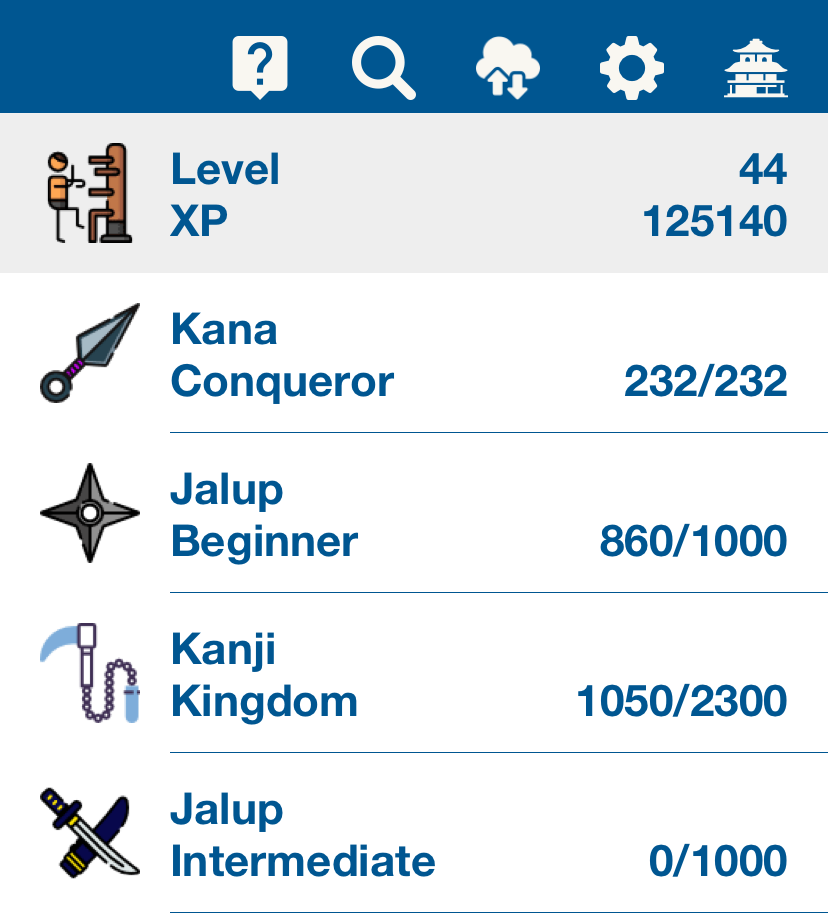The image size is (828, 920).
Task: Open the Level and XP row
Action: tap(414, 194)
